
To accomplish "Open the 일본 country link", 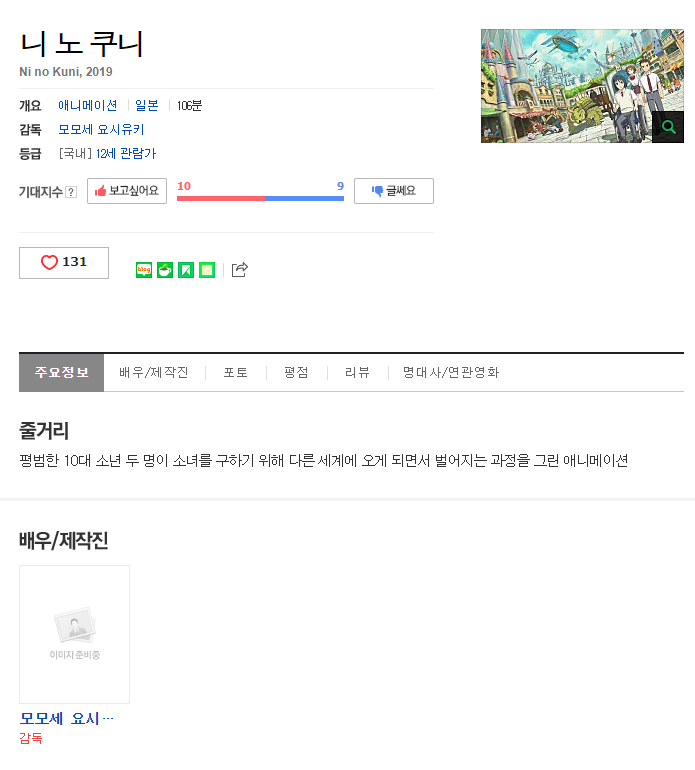I will (x=146, y=106).
